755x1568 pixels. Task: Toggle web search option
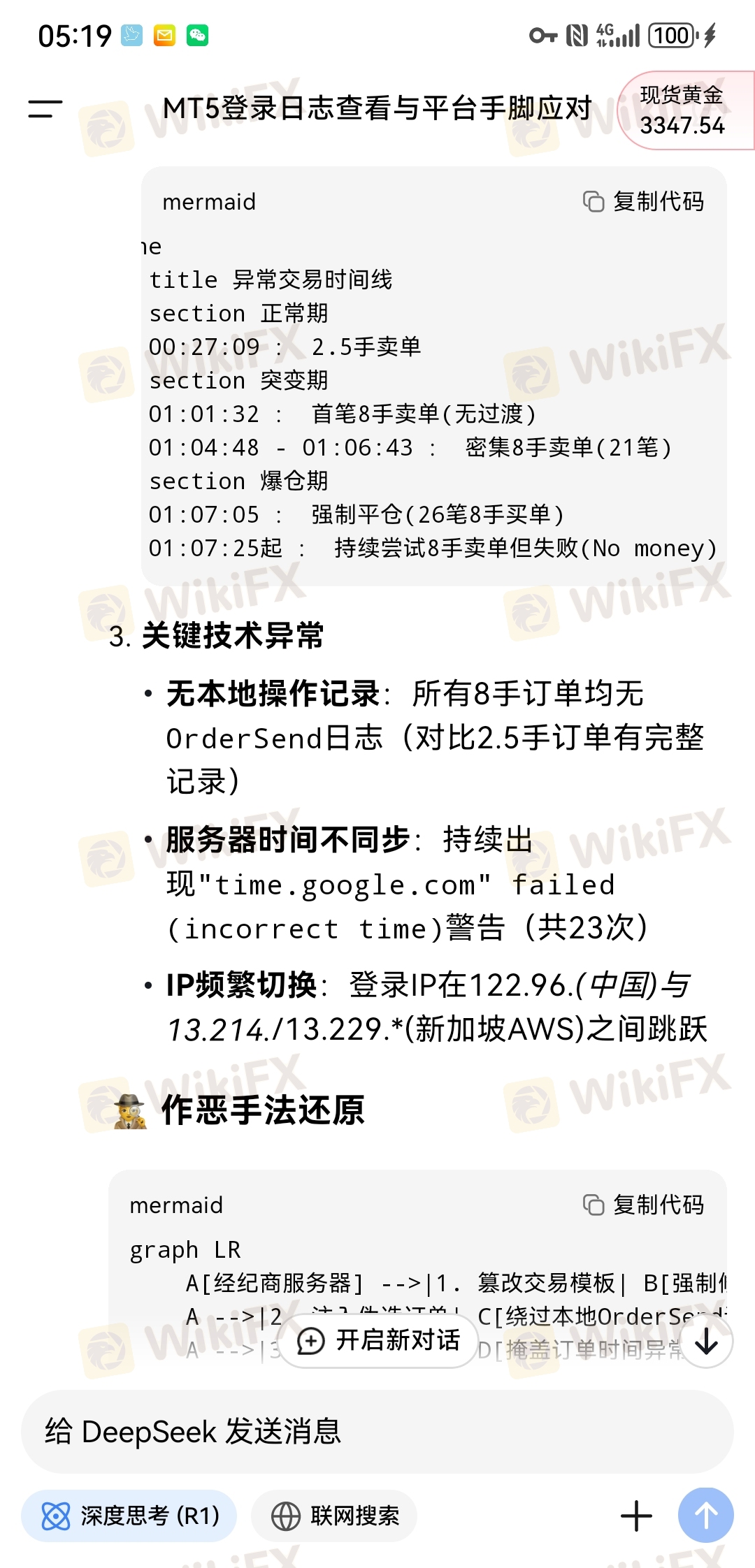pos(335,1516)
